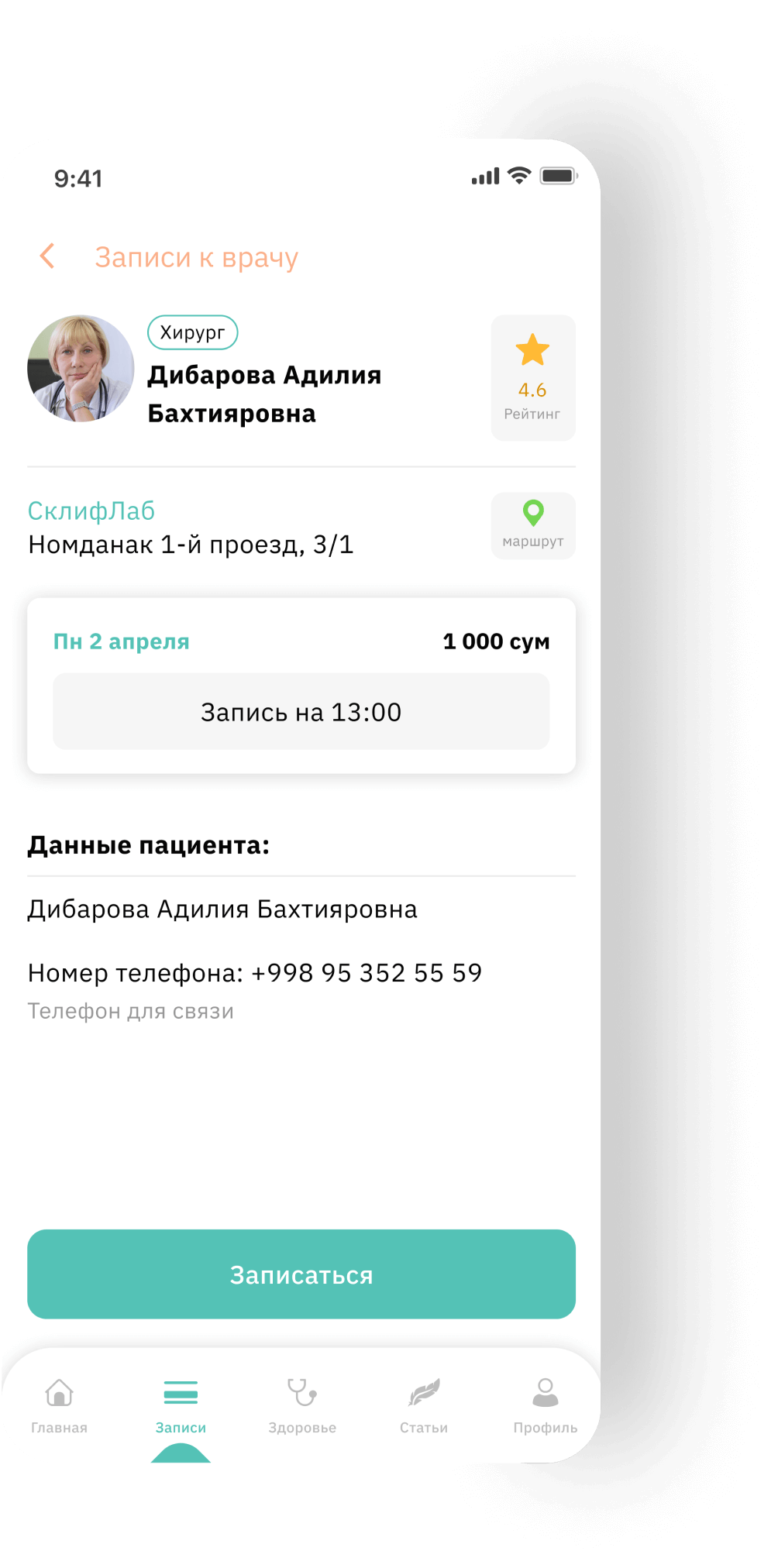Open the Записи tab
778x1568 pixels.
click(x=181, y=1405)
